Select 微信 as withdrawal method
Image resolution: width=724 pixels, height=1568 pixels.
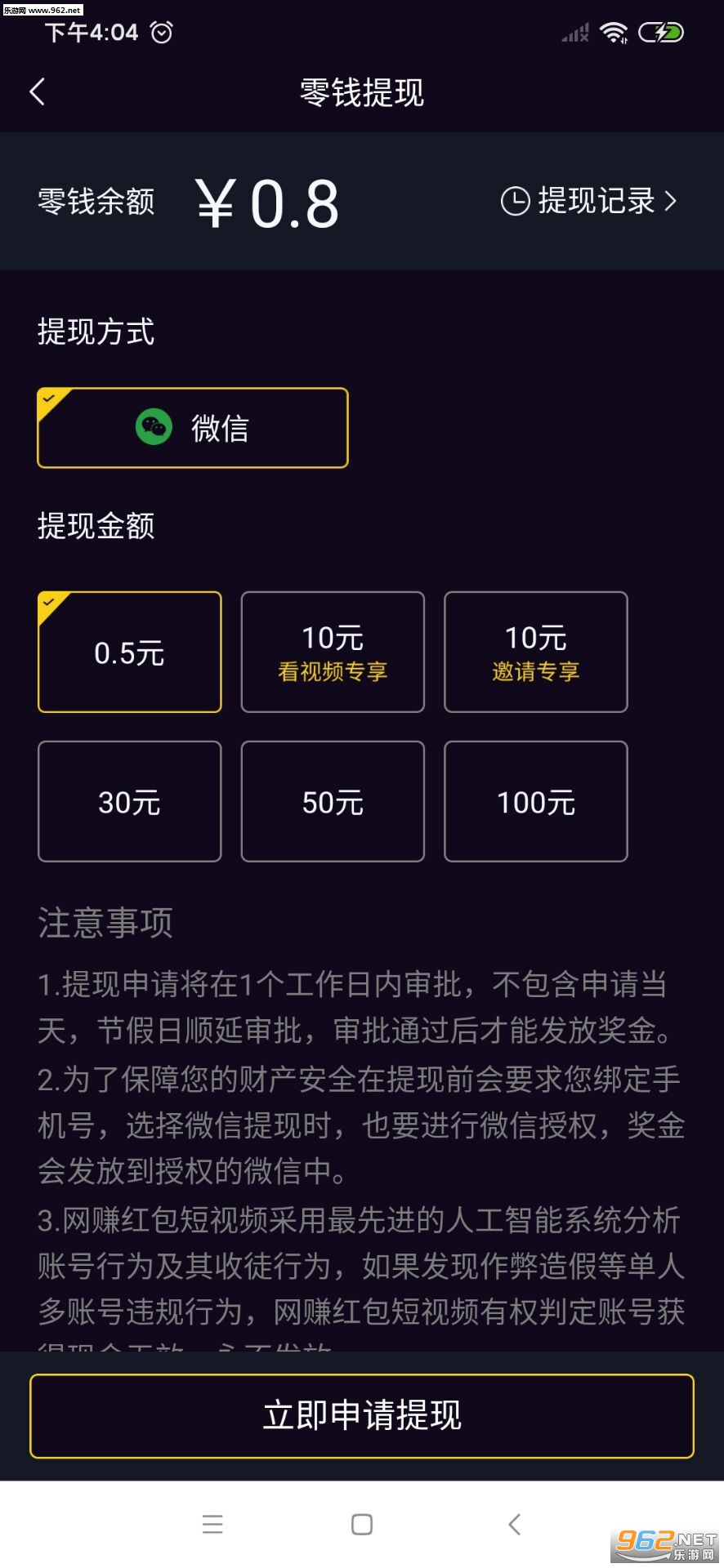pyautogui.click(x=193, y=428)
